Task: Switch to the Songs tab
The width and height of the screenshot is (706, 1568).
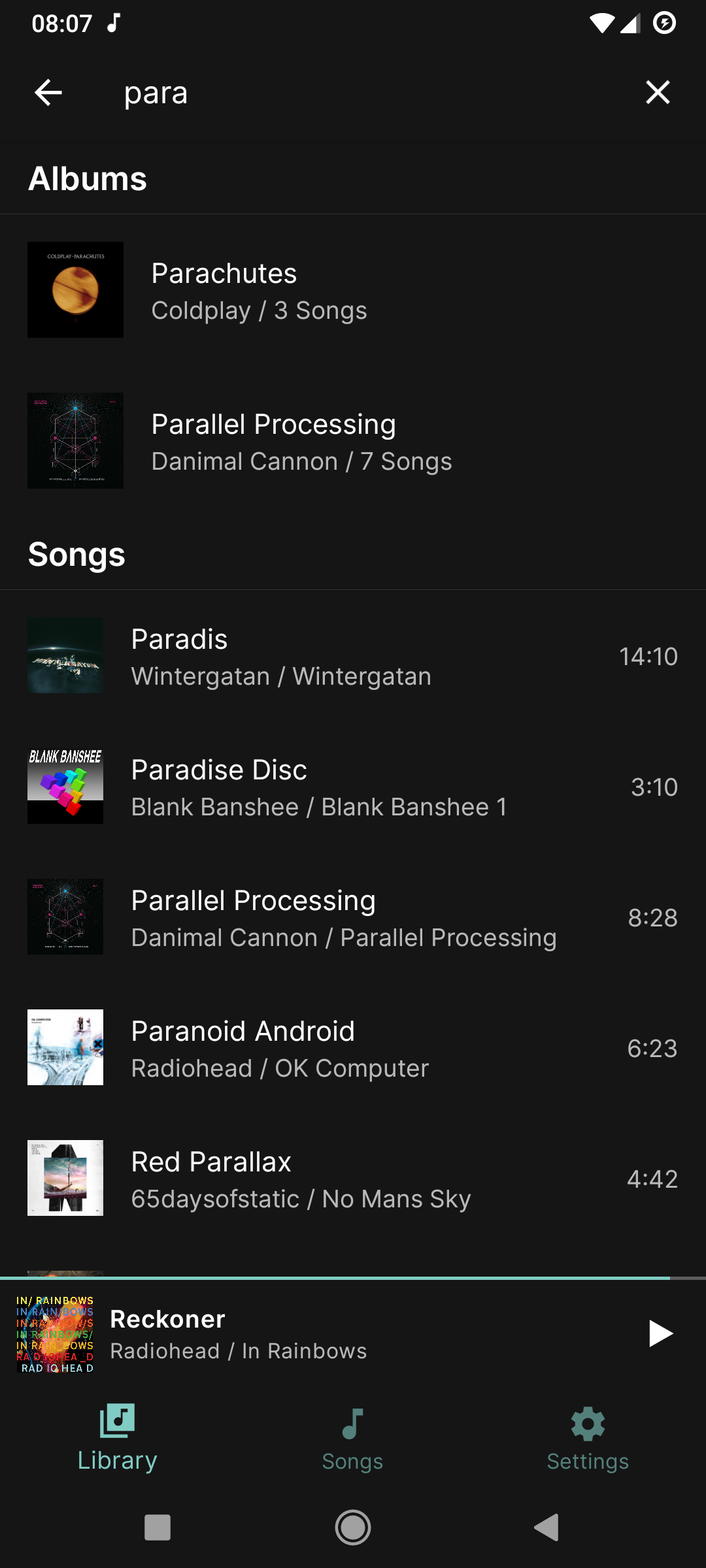Action: click(x=353, y=1437)
